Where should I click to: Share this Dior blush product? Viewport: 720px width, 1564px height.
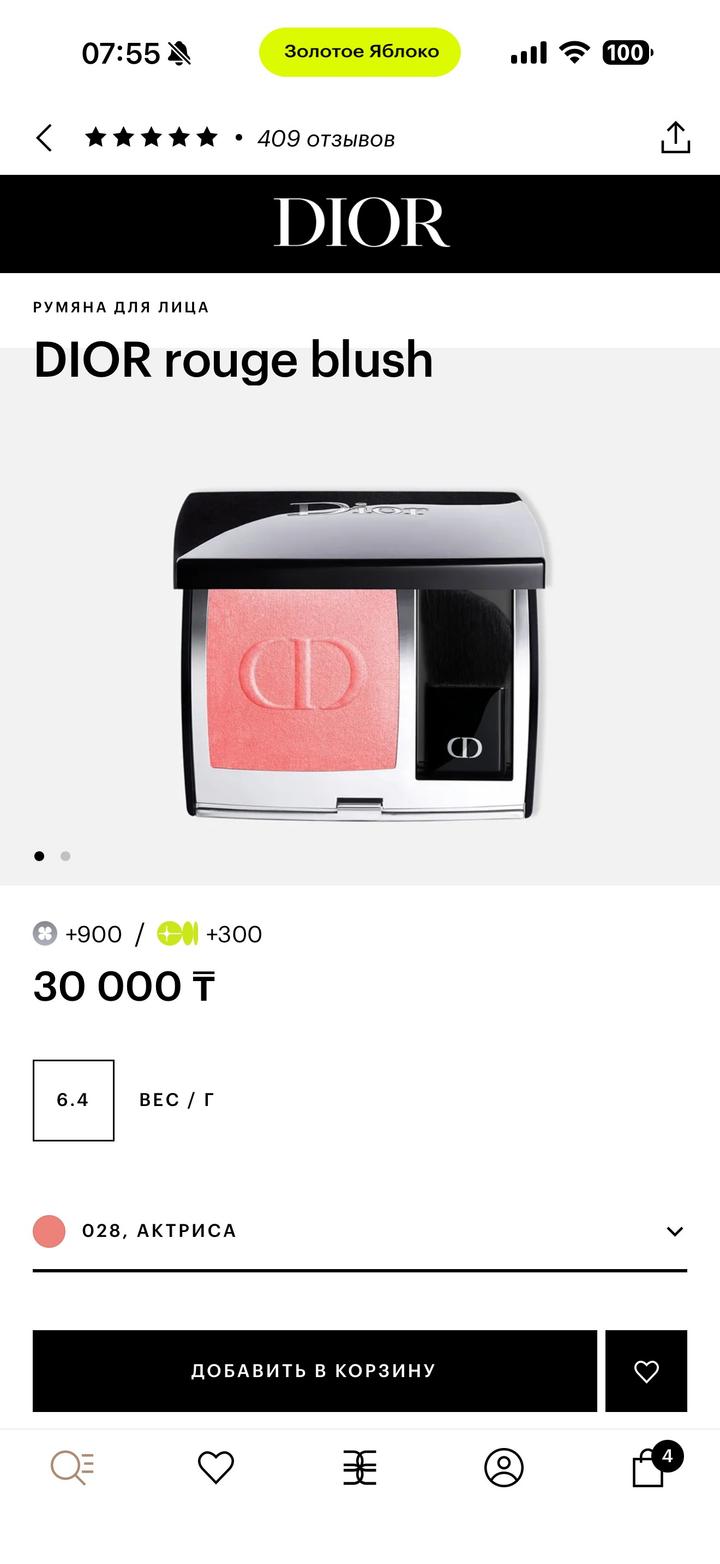click(x=675, y=138)
